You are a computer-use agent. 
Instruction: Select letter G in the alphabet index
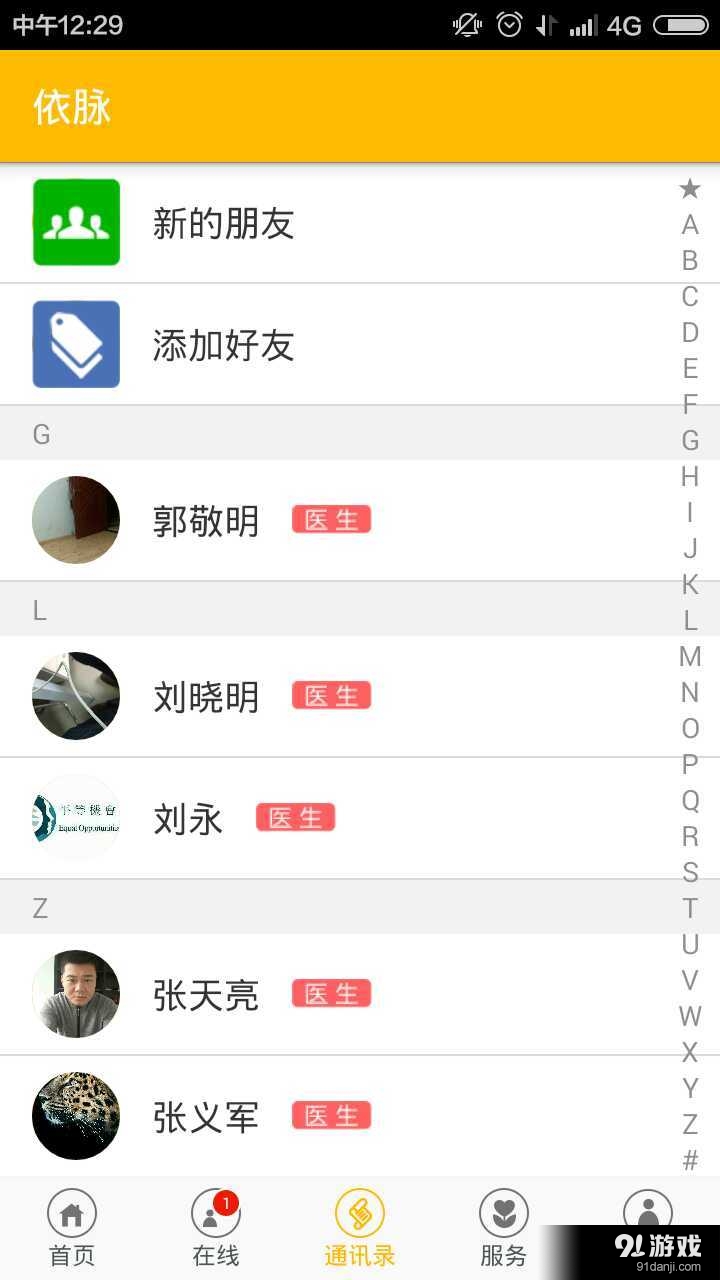click(689, 440)
